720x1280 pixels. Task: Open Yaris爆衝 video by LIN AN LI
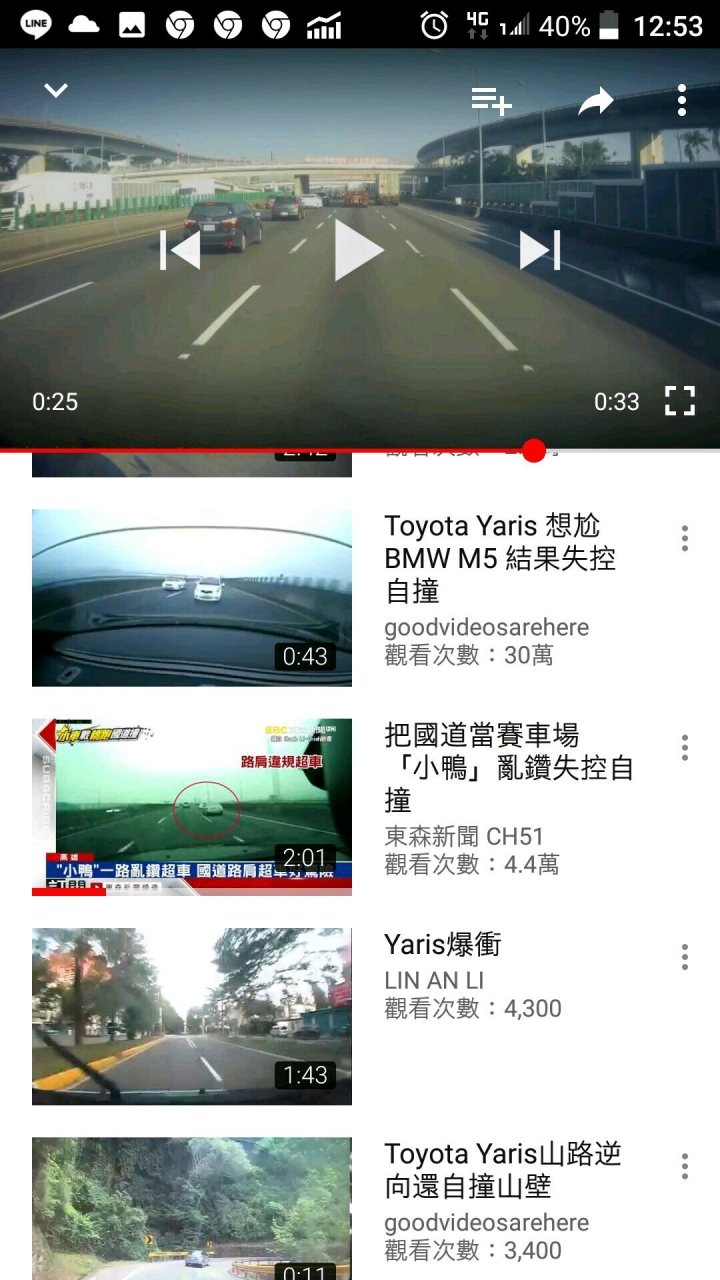(x=192, y=1016)
